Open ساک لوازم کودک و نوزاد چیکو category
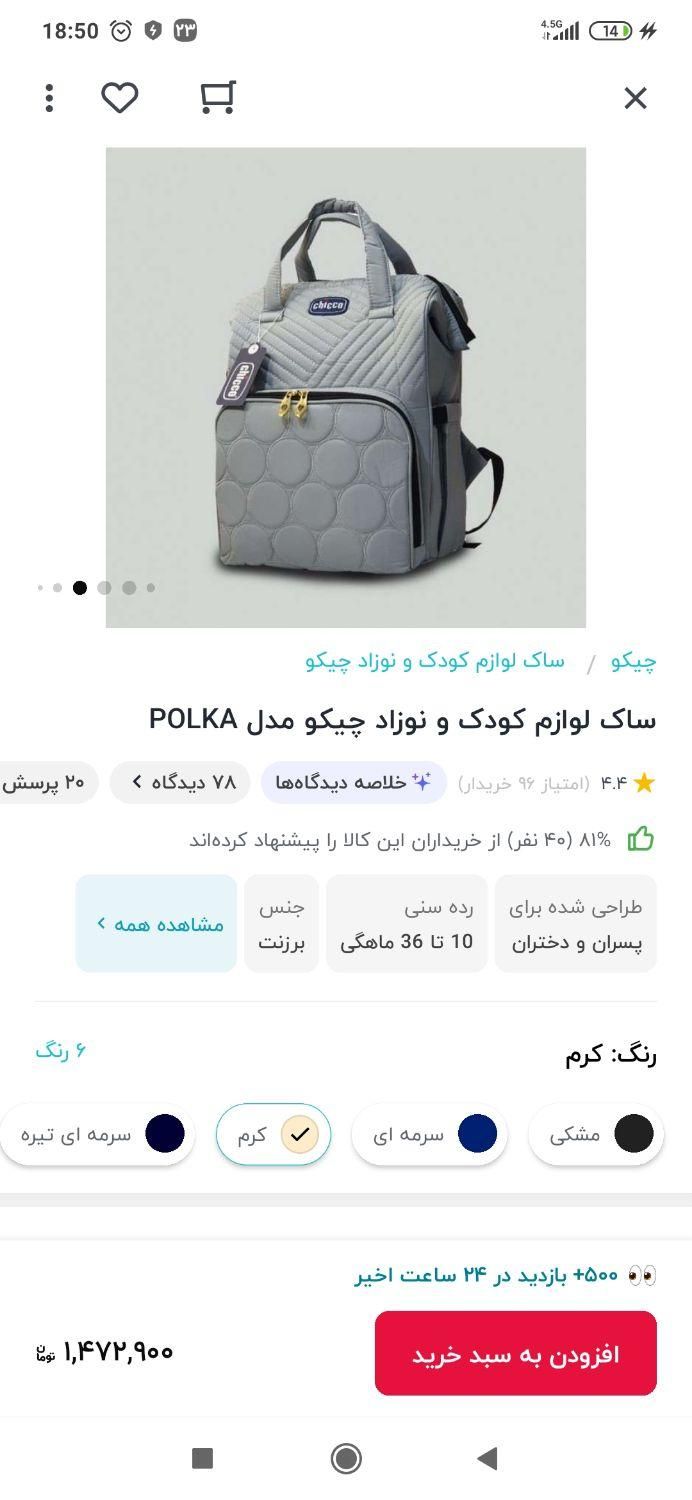The height and width of the screenshot is (1500, 692). click(435, 661)
